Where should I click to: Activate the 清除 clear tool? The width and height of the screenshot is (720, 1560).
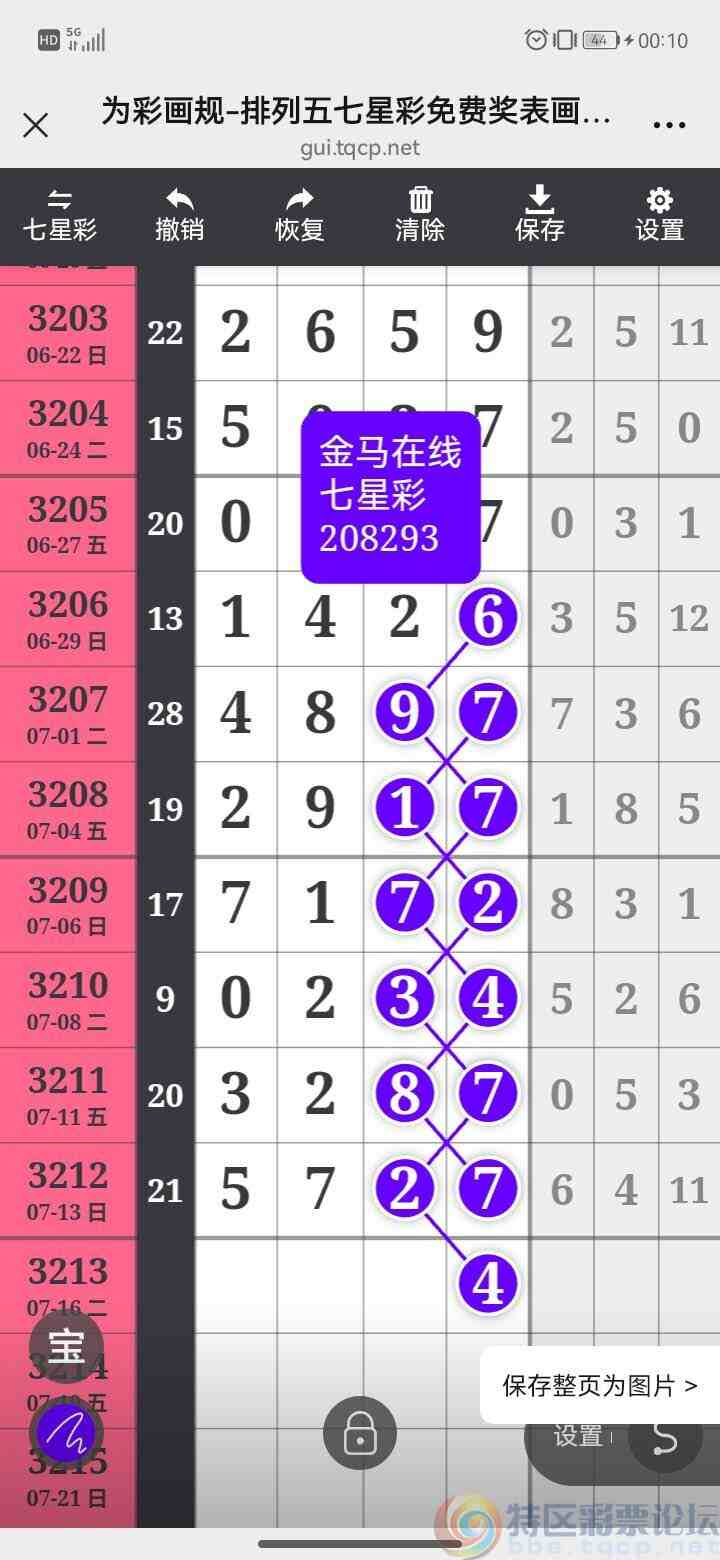[x=419, y=213]
